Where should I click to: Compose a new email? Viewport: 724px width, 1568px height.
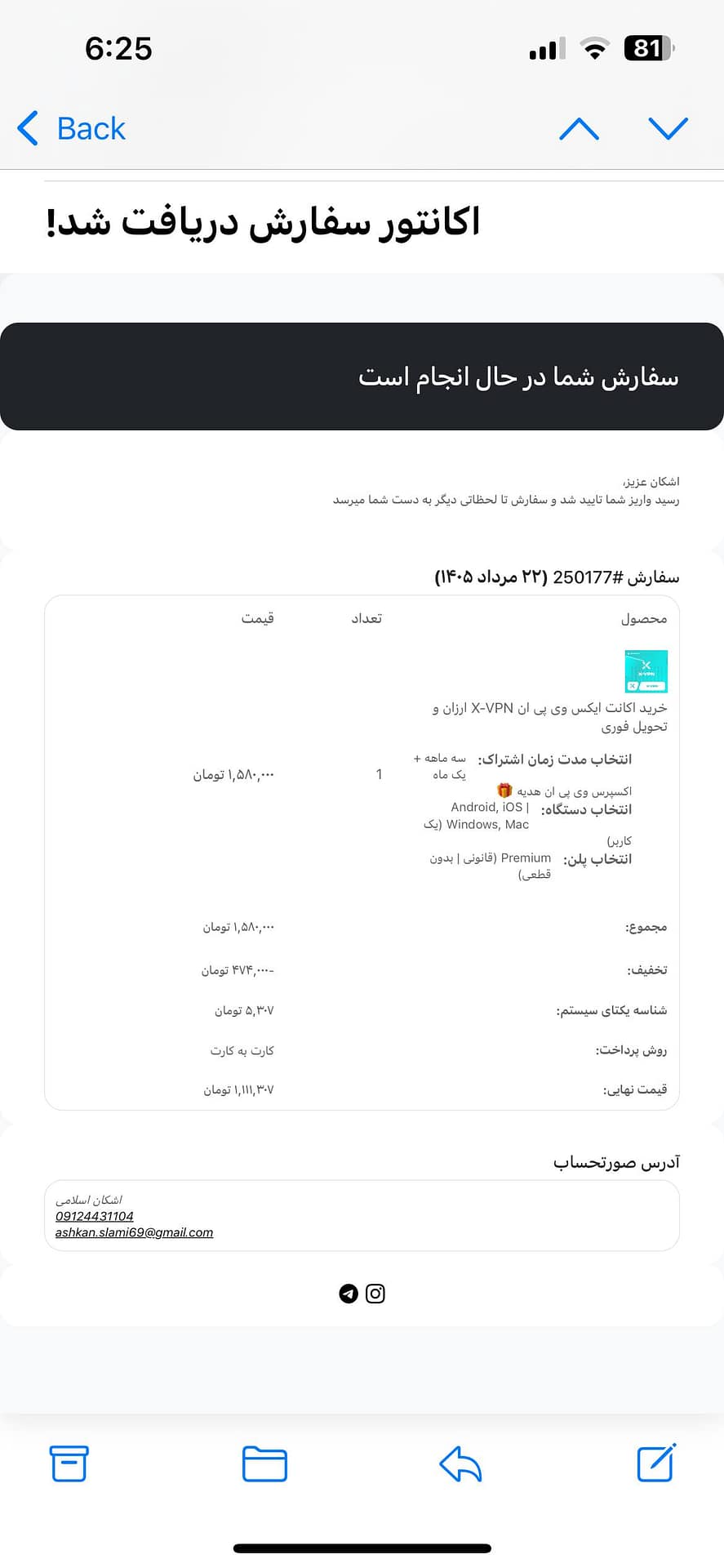click(x=656, y=1462)
